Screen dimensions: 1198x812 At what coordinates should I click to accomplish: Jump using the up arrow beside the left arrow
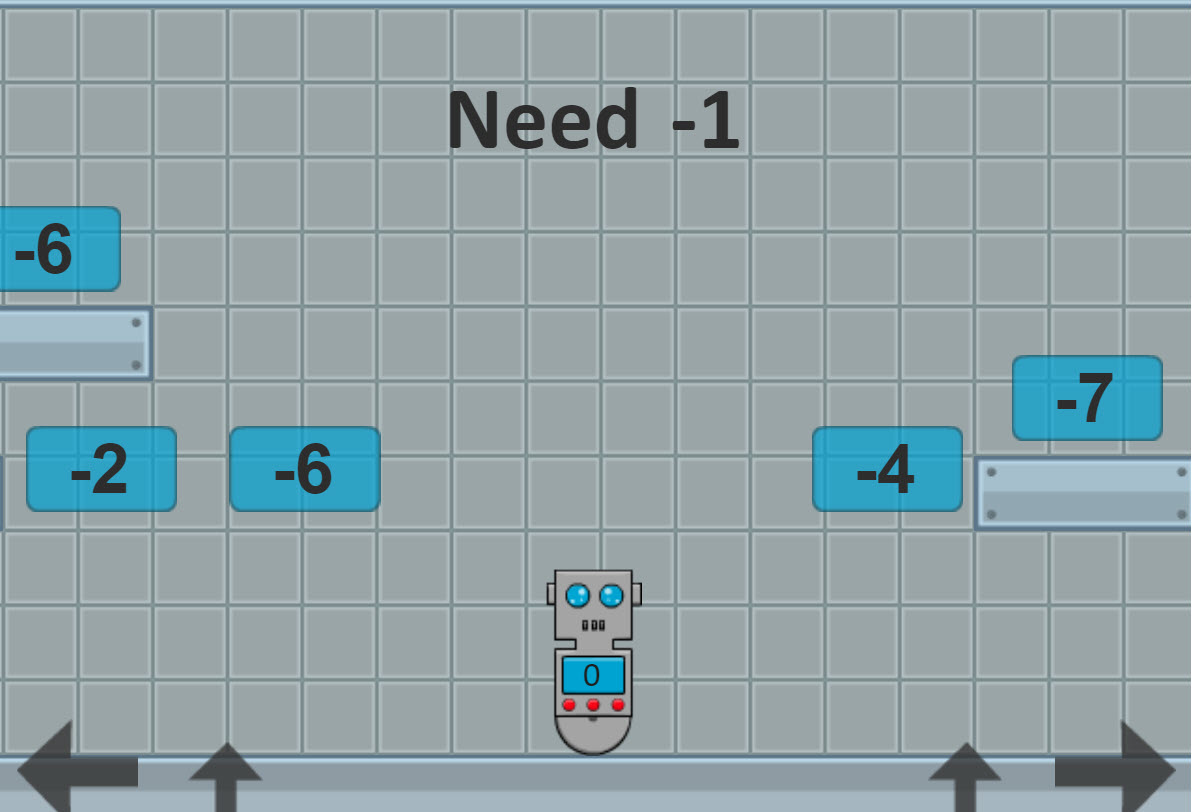[x=226, y=778]
